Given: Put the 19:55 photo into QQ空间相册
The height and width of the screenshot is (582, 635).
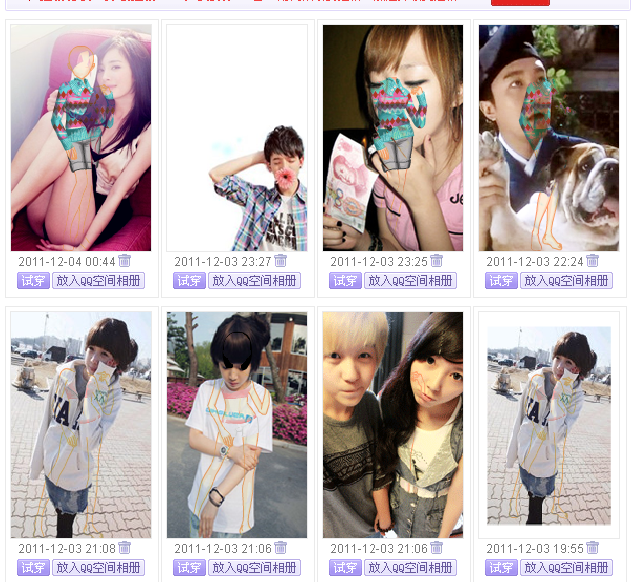Looking at the screenshot, I should (567, 568).
